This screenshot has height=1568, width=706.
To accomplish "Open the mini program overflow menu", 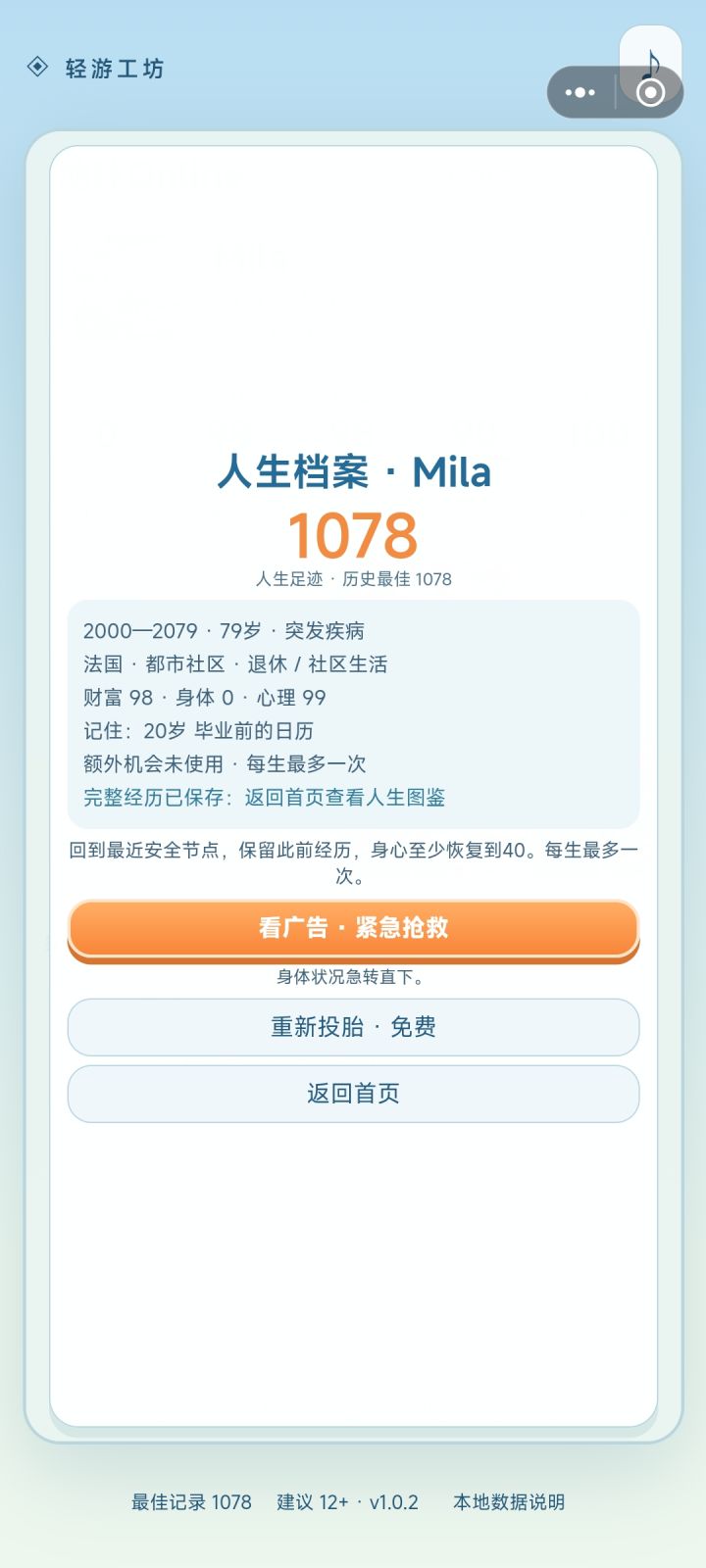I will [x=580, y=92].
